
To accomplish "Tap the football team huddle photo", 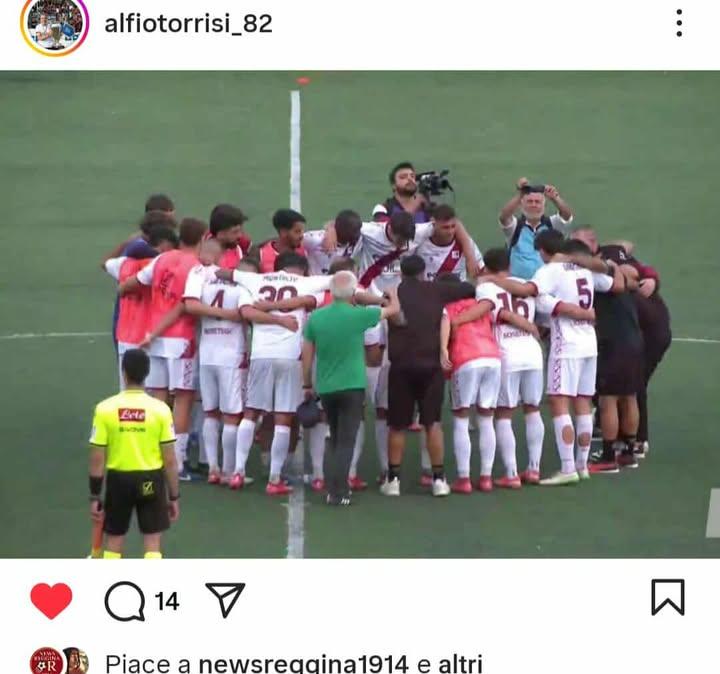I will 360,314.
